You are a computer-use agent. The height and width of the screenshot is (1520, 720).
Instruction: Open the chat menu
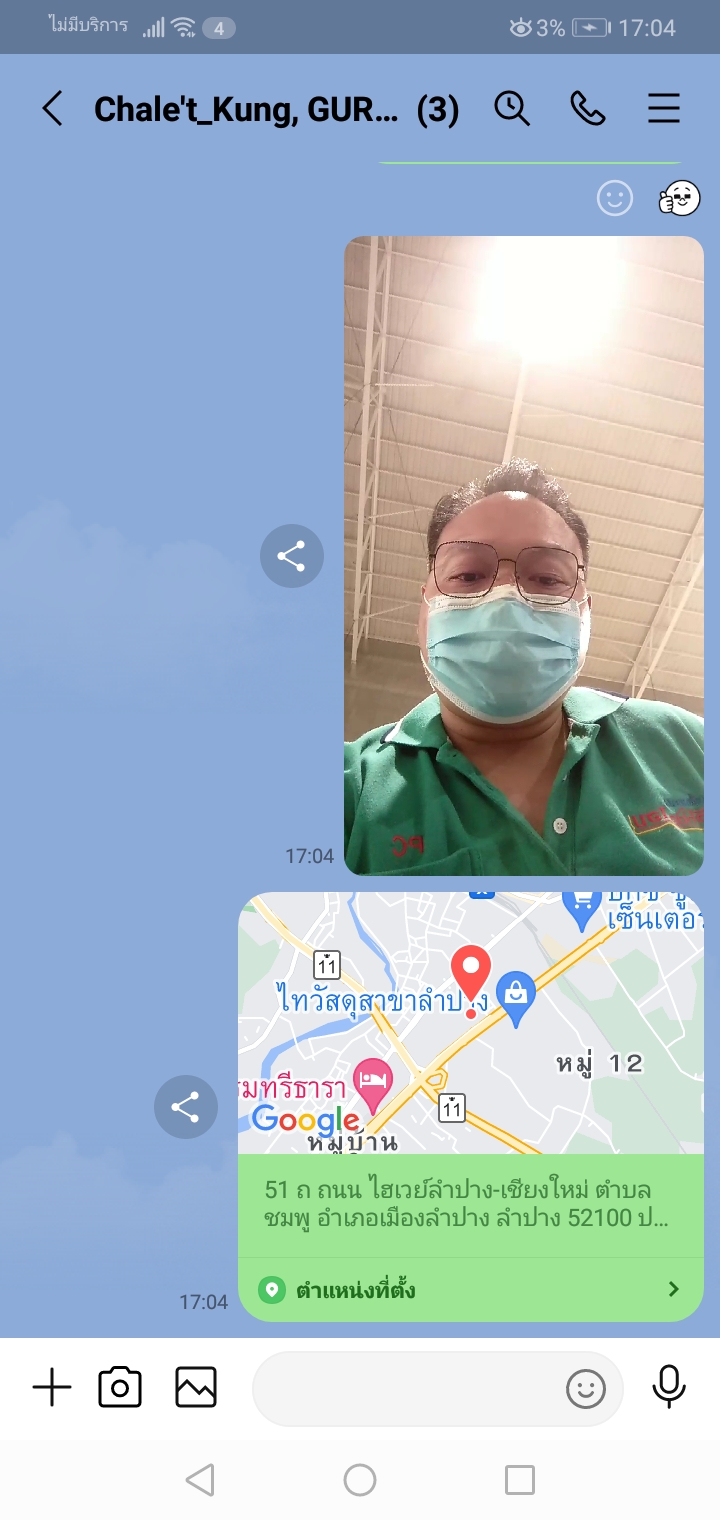(x=664, y=108)
